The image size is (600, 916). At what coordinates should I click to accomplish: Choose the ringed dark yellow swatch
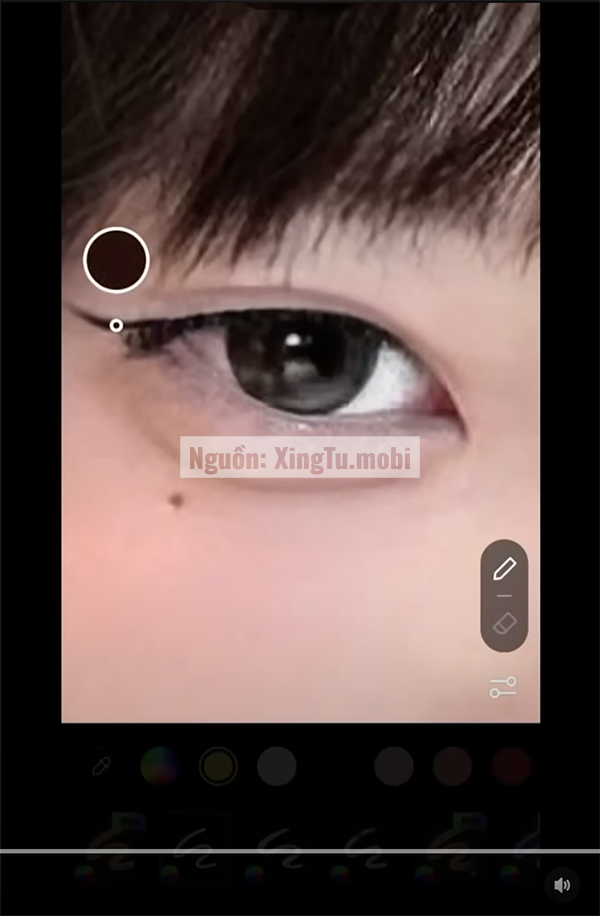(218, 766)
